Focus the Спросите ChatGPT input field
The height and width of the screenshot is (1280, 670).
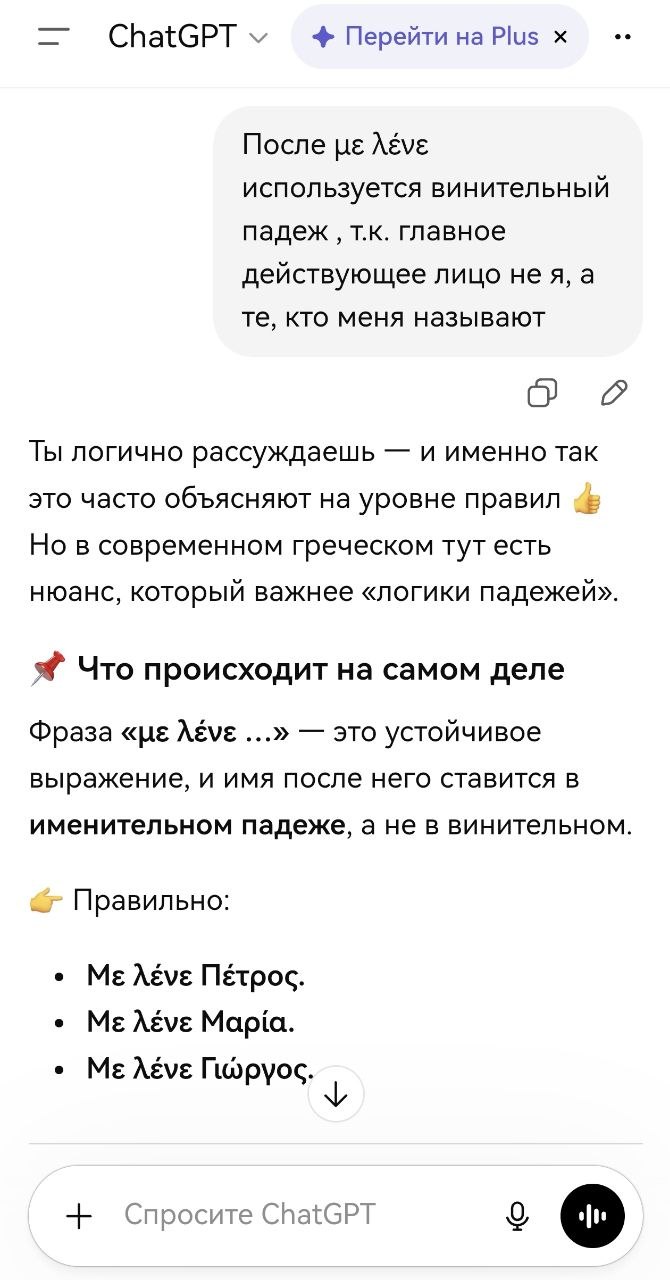[300, 1215]
